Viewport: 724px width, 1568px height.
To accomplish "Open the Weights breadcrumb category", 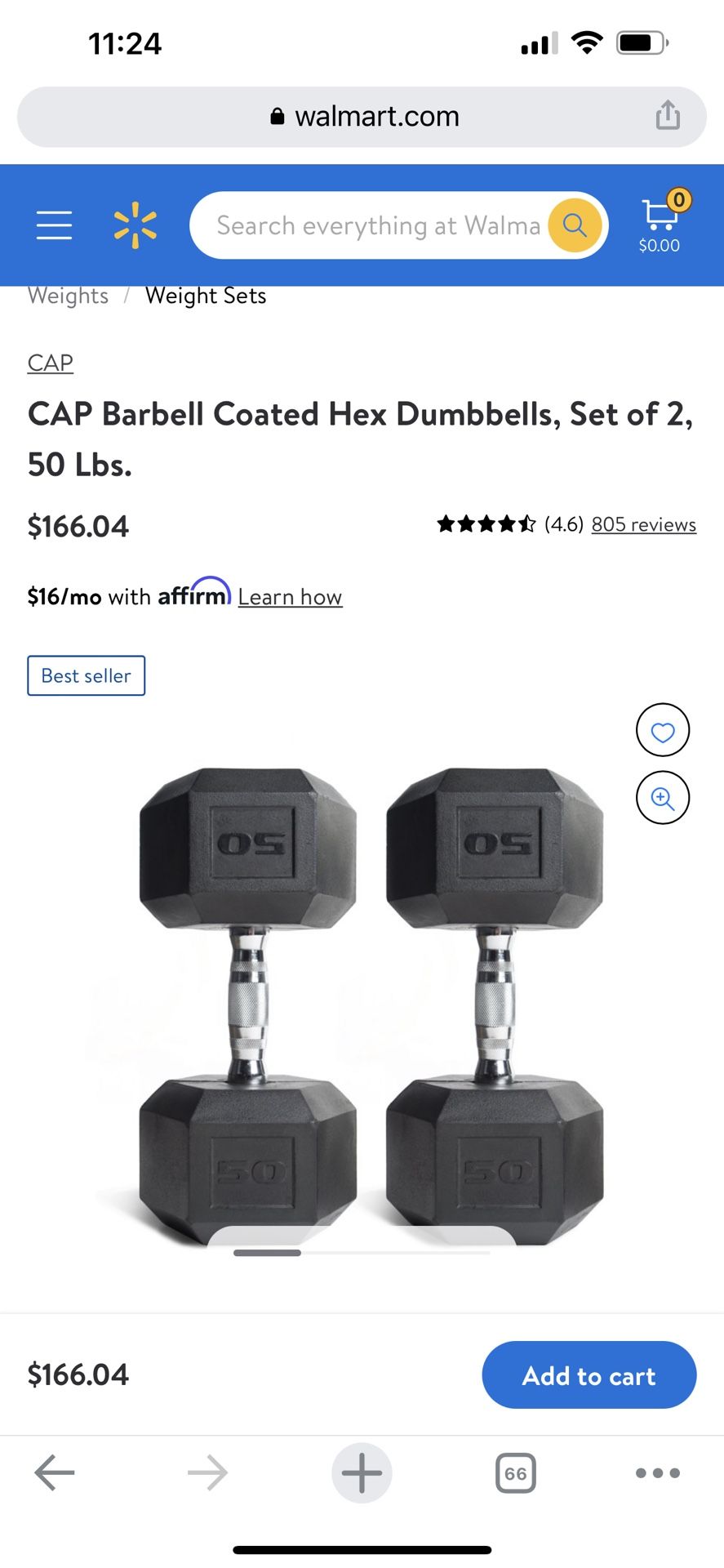I will tap(68, 296).
